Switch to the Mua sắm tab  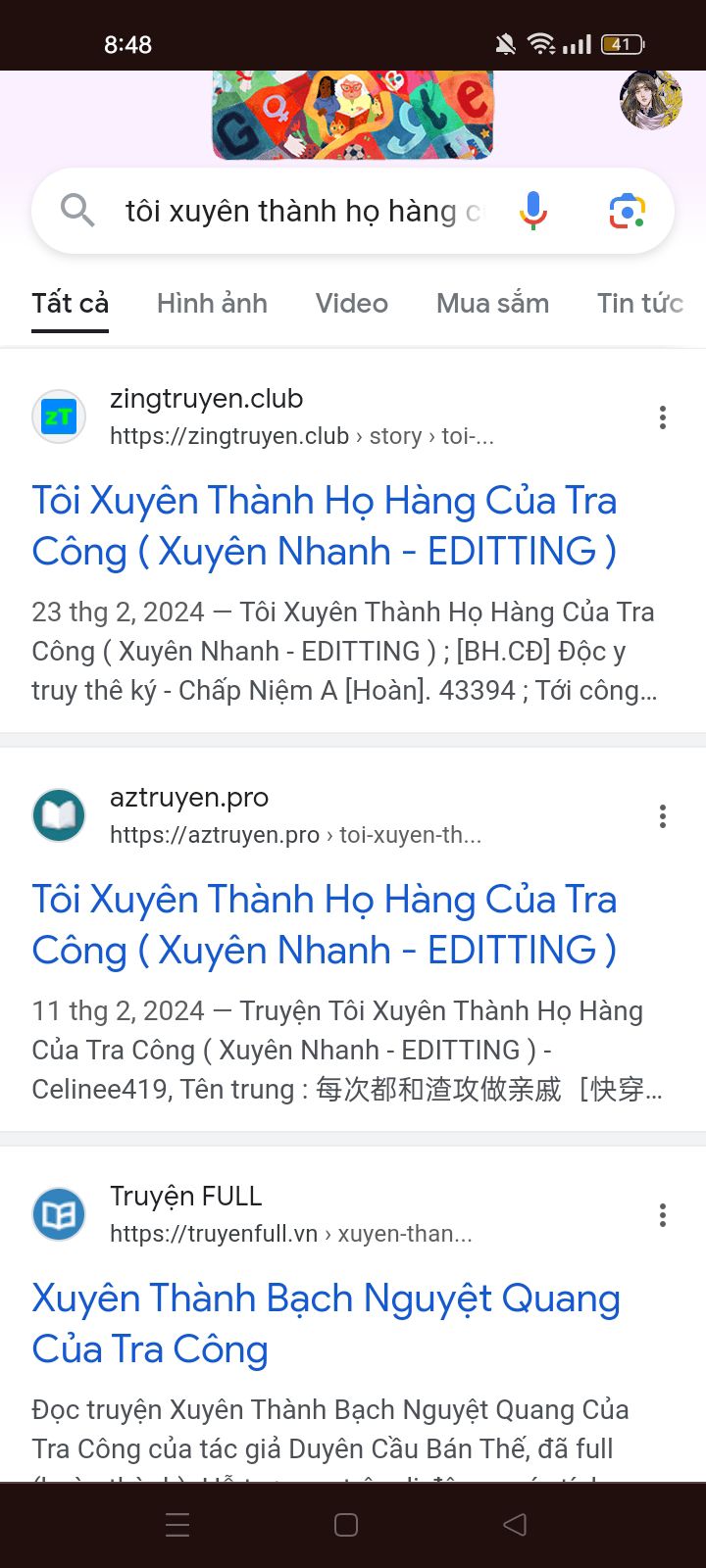492,303
